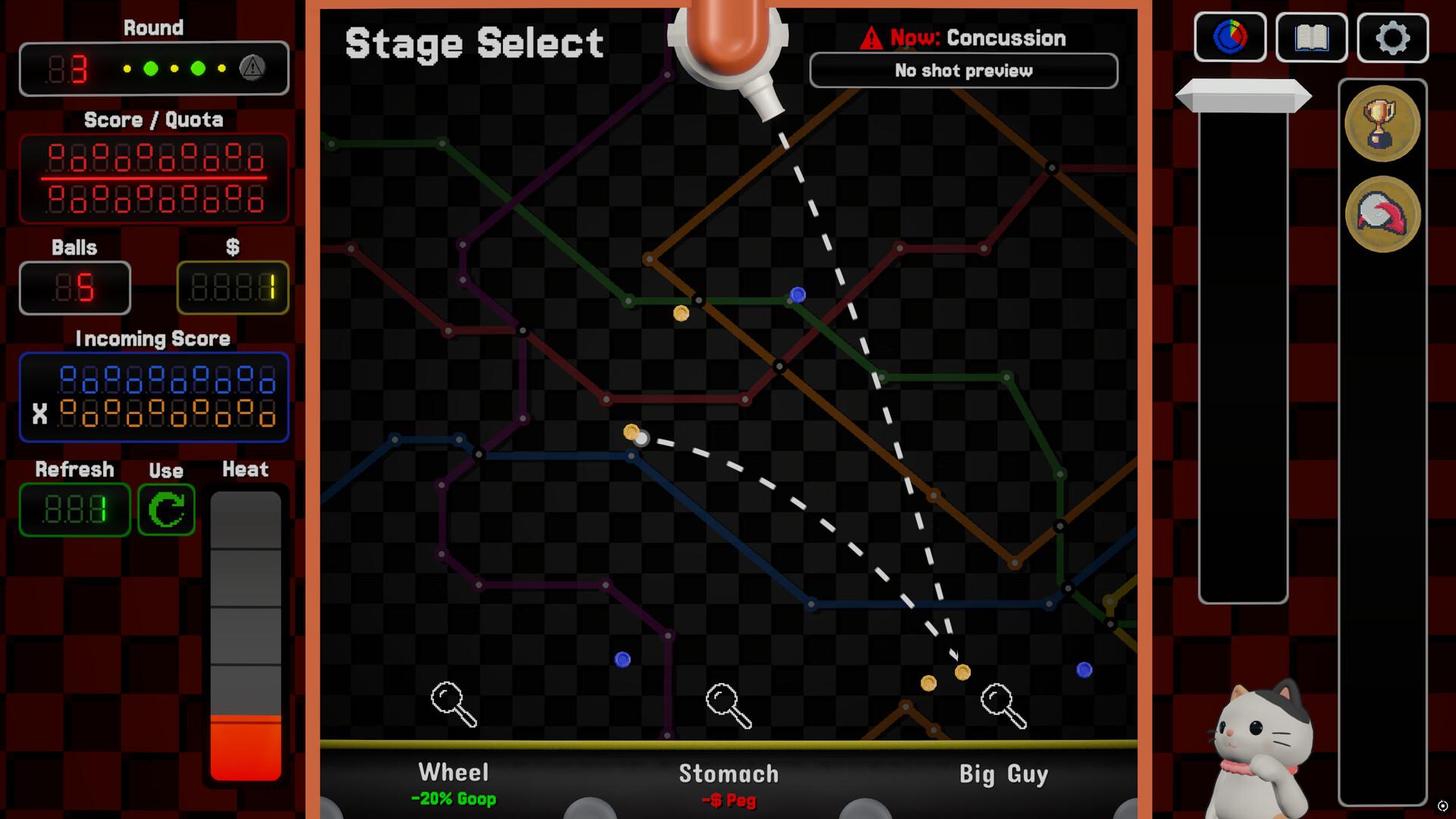This screenshot has height=819, width=1456.
Task: Open the settings gear
Action: coord(1392,37)
